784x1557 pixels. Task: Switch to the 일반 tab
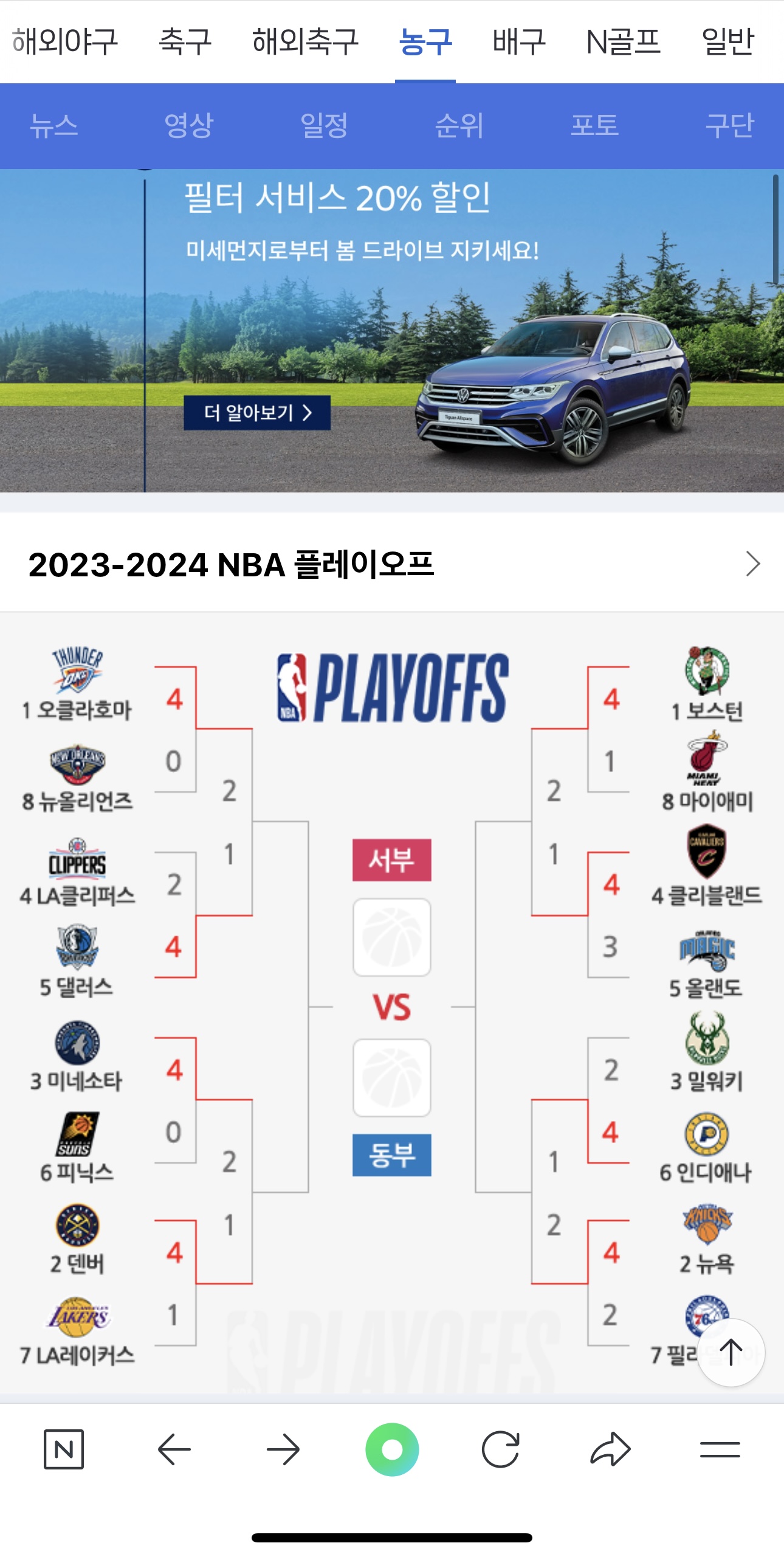click(727, 42)
